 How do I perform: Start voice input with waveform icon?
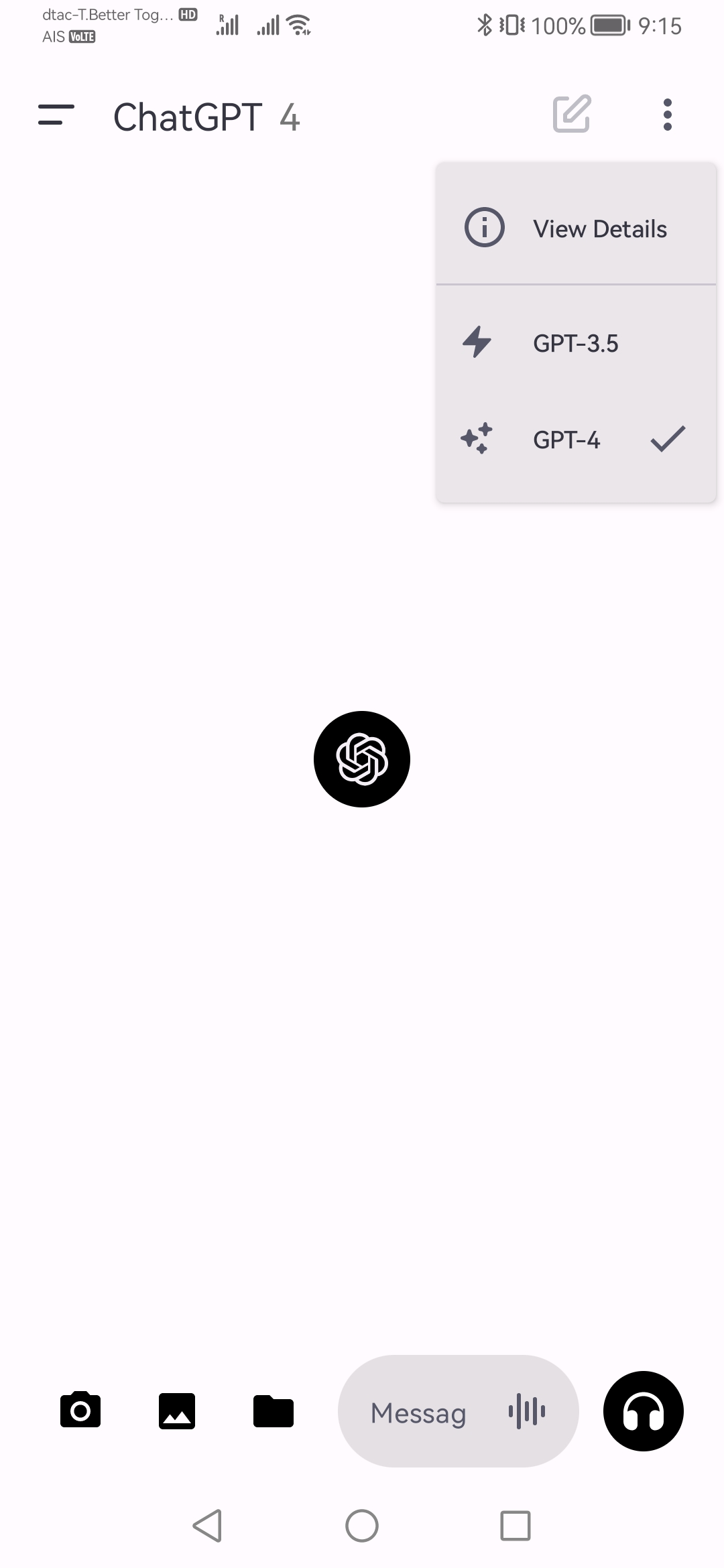[527, 1411]
